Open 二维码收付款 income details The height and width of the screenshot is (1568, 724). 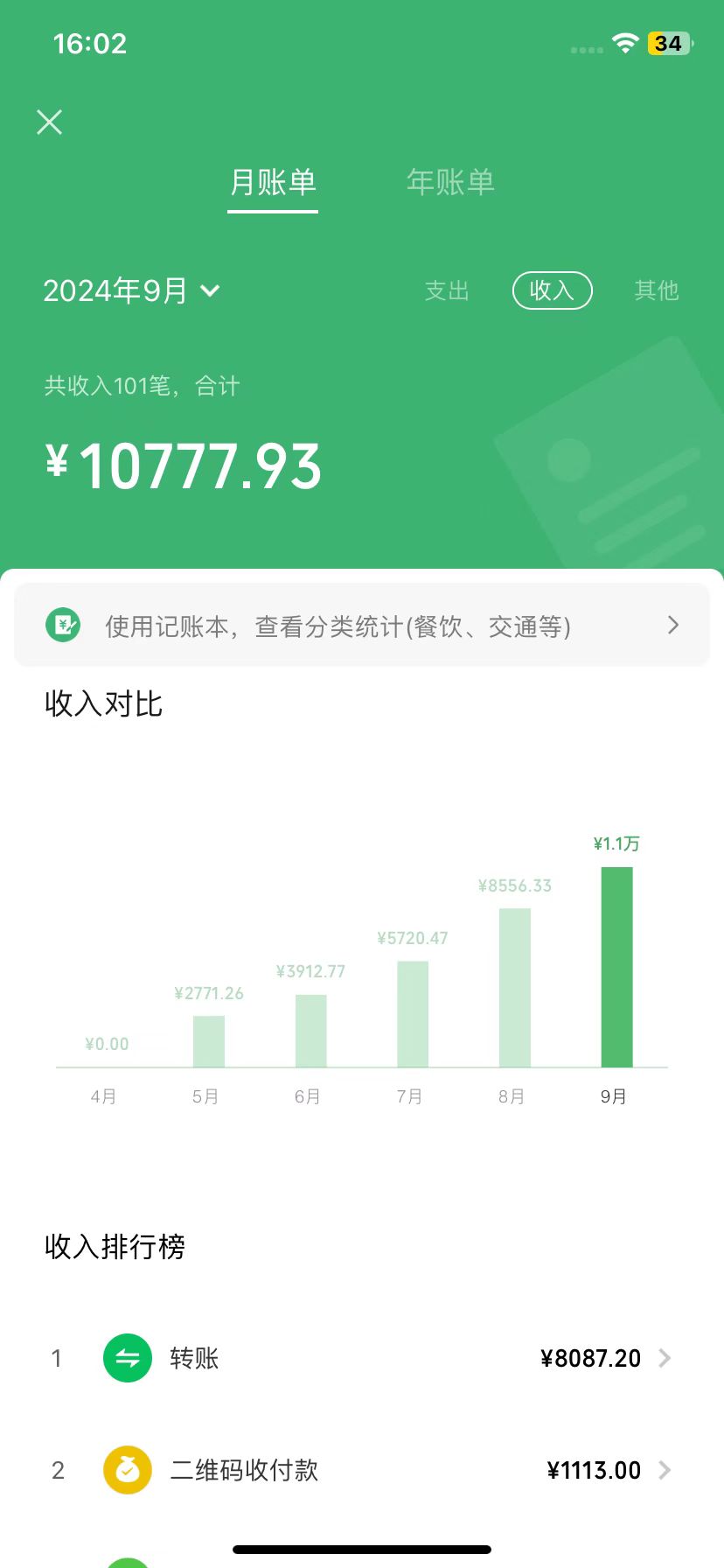pos(362,1470)
